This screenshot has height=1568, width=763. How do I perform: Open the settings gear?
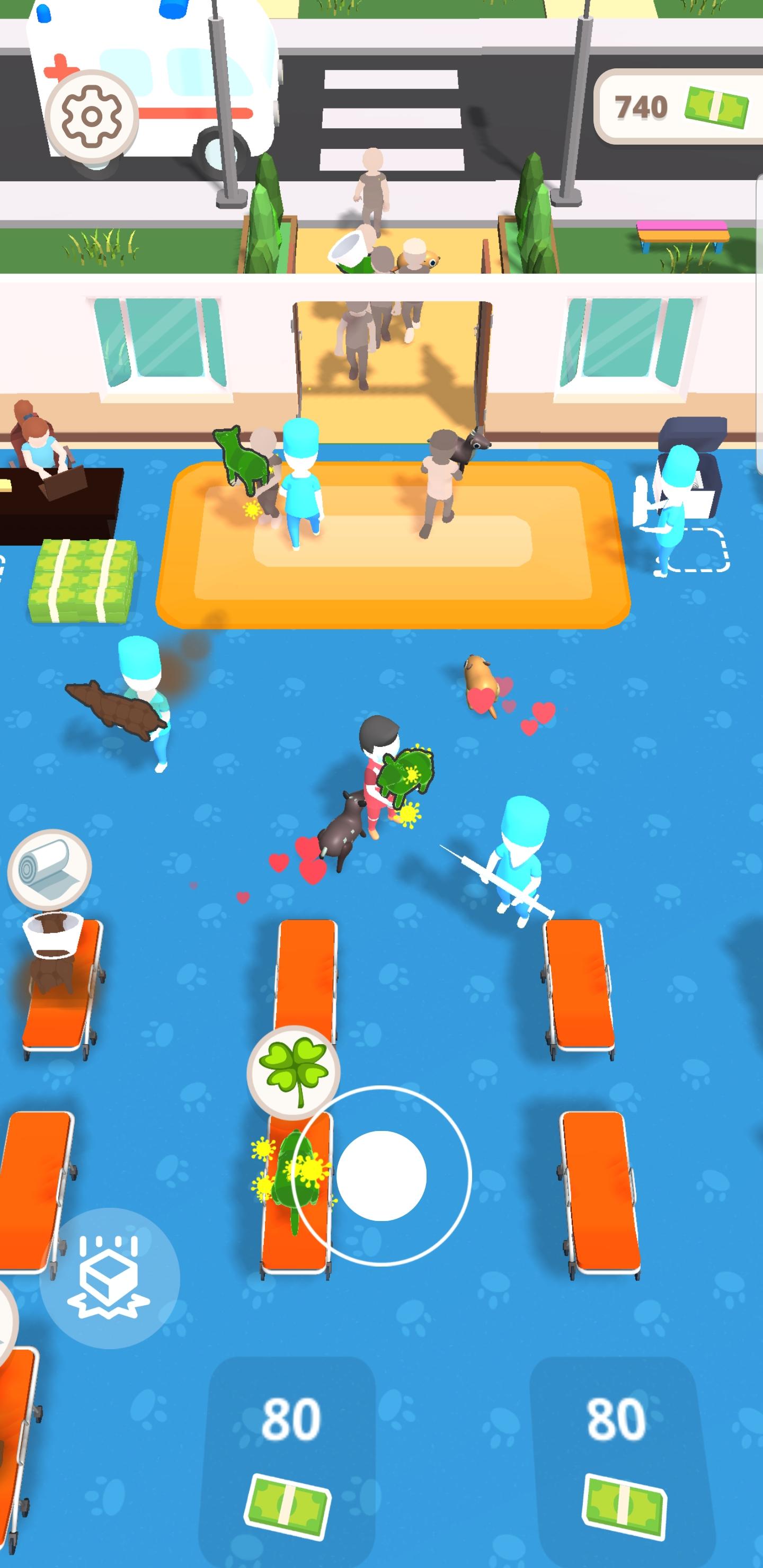[x=91, y=115]
